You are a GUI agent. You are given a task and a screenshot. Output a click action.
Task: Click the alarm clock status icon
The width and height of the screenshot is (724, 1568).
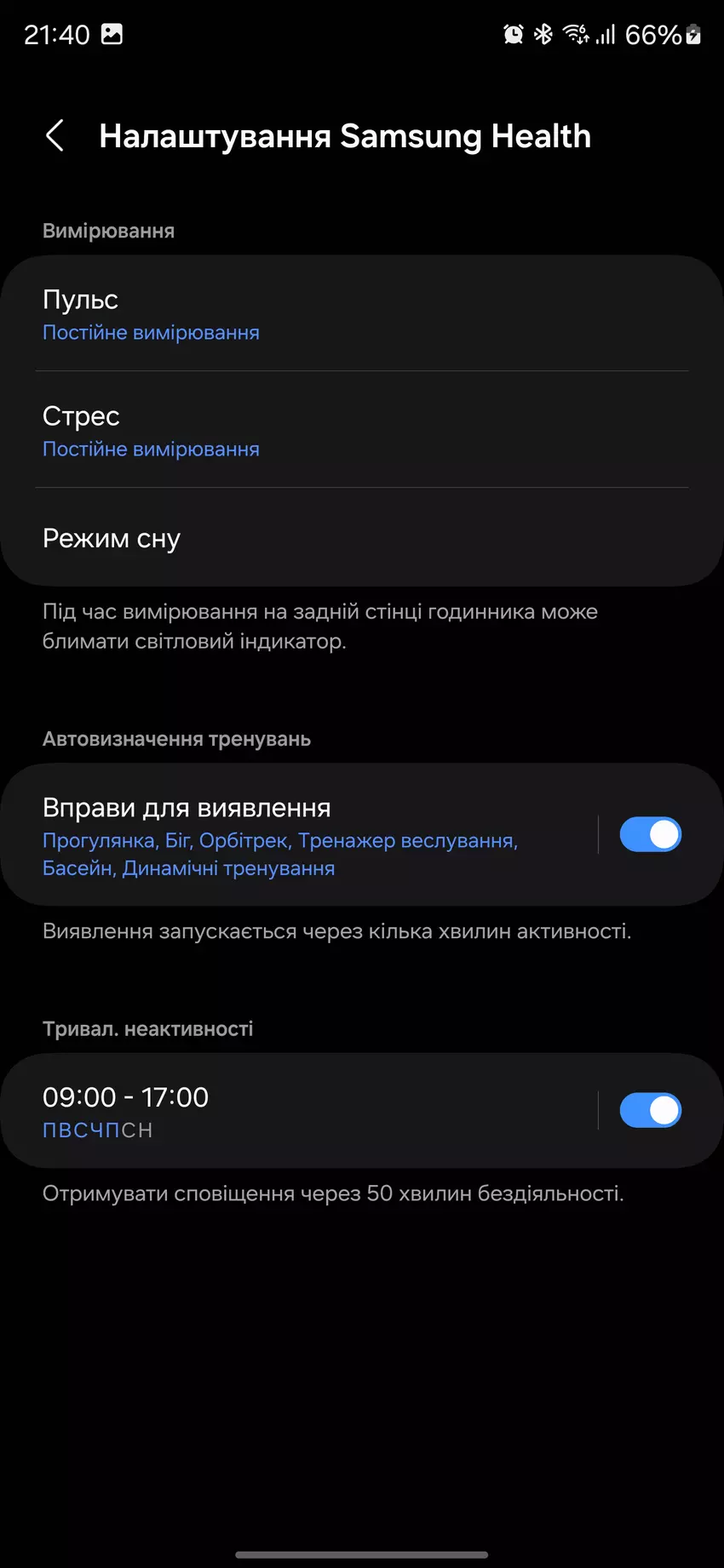click(513, 34)
